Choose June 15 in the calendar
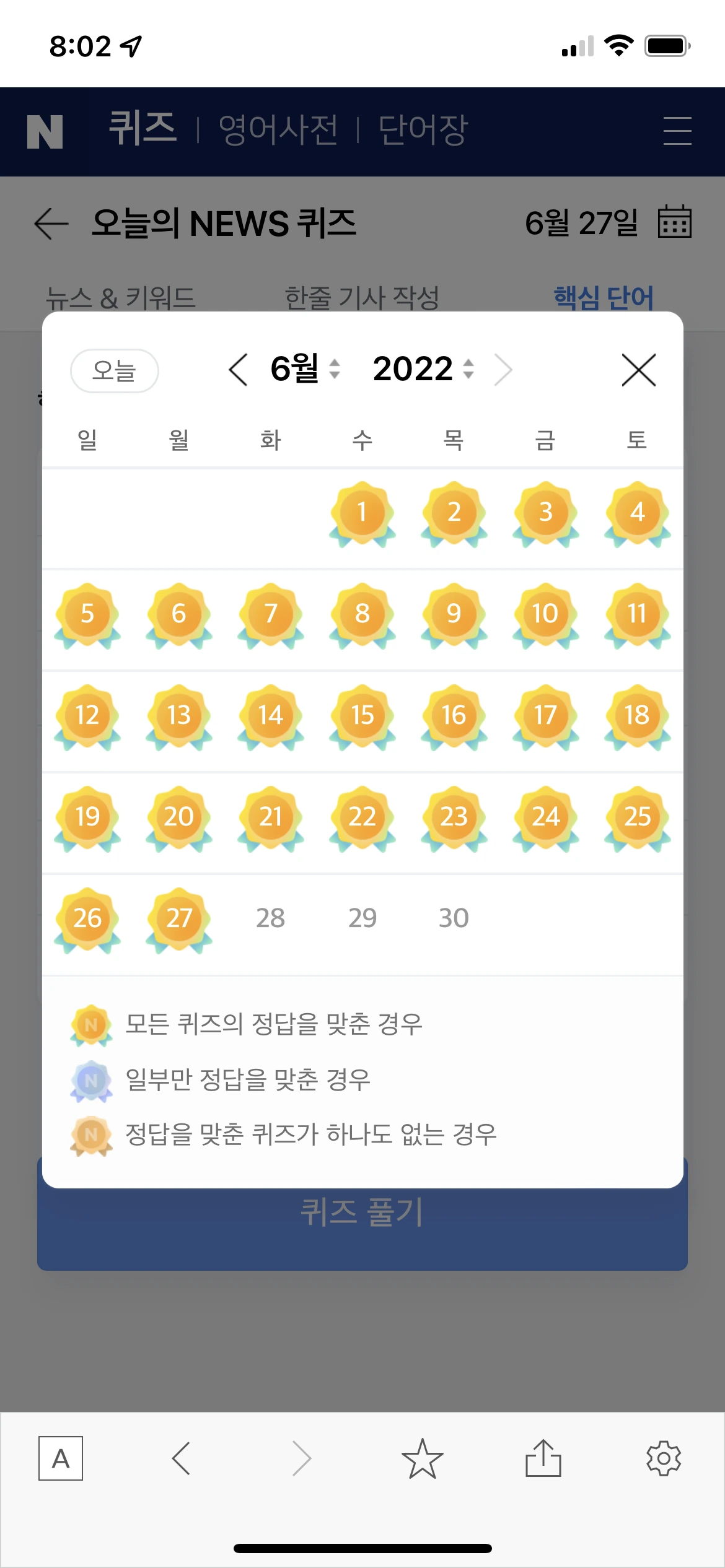Image resolution: width=725 pixels, height=1568 pixels. [x=362, y=716]
